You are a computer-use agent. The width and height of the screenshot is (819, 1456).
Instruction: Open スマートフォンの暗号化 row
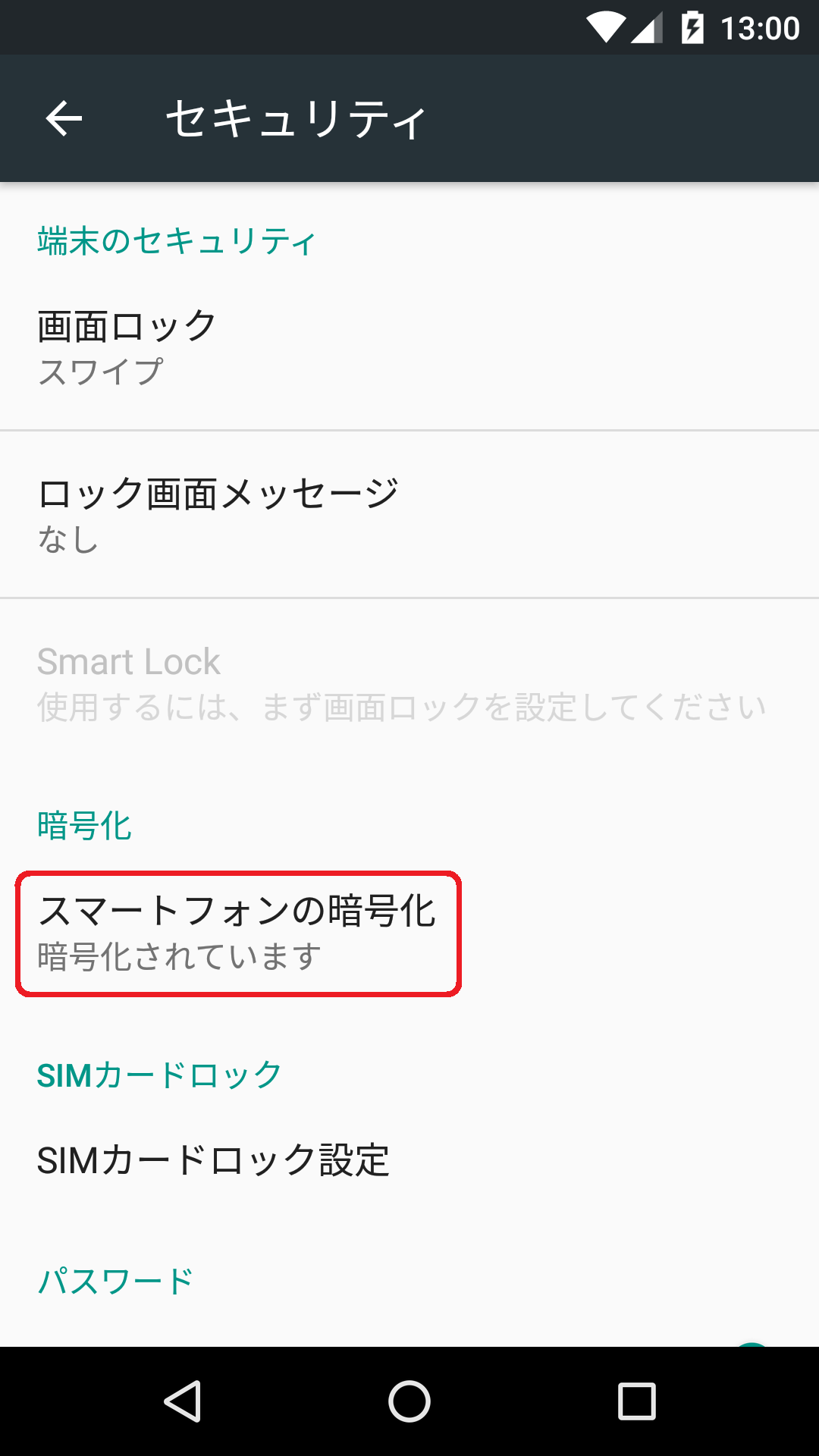409,933
